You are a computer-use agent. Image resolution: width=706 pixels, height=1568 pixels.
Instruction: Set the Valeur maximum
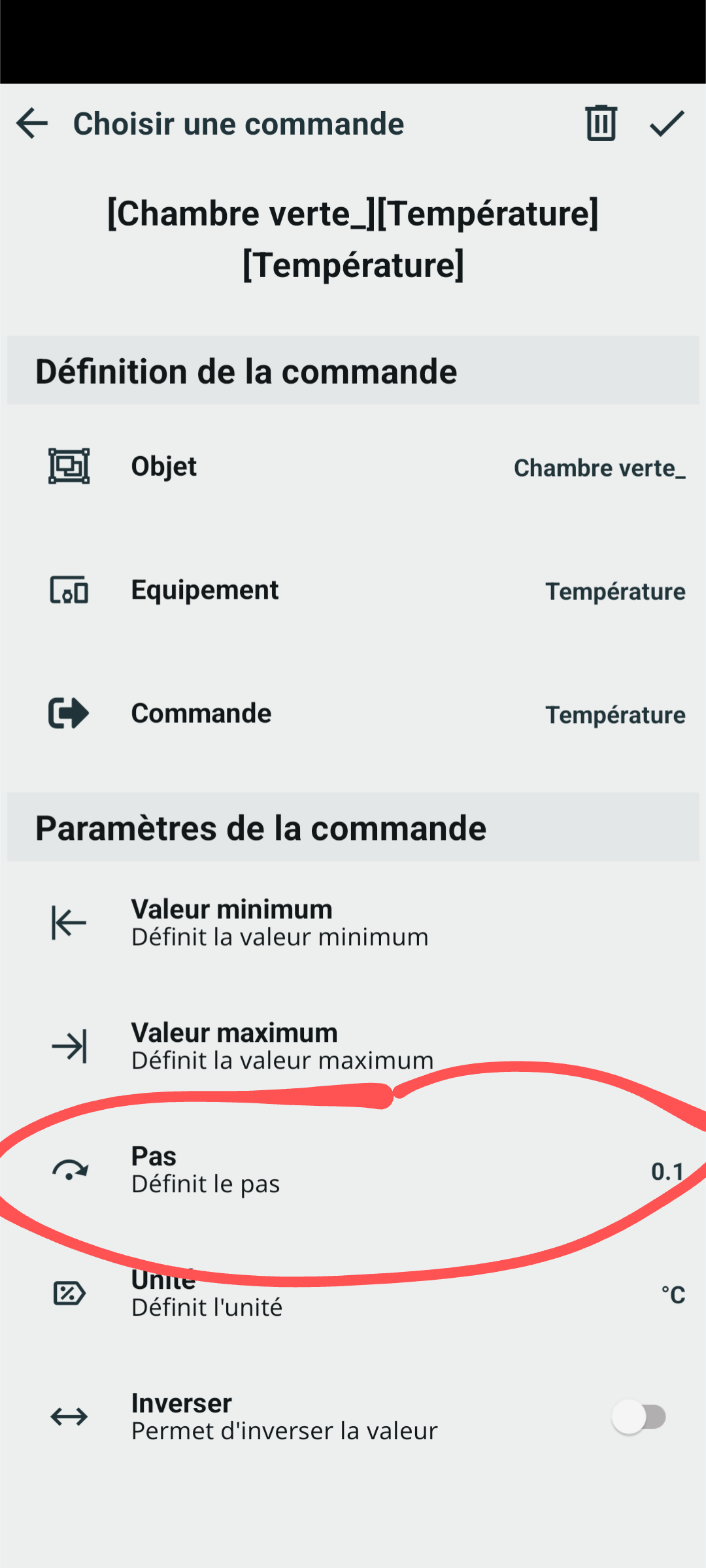tap(353, 1046)
